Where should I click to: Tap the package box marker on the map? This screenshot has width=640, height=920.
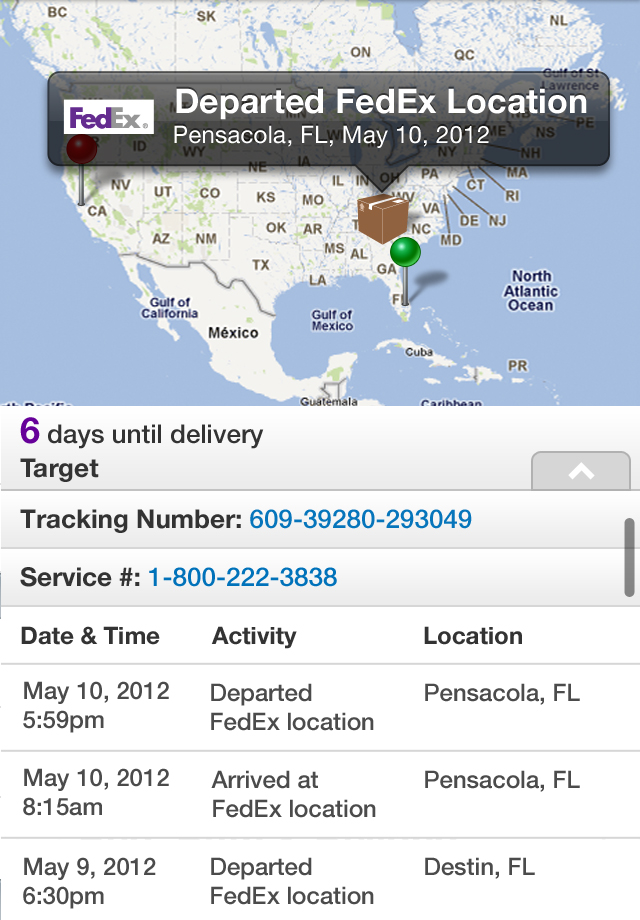(x=382, y=218)
